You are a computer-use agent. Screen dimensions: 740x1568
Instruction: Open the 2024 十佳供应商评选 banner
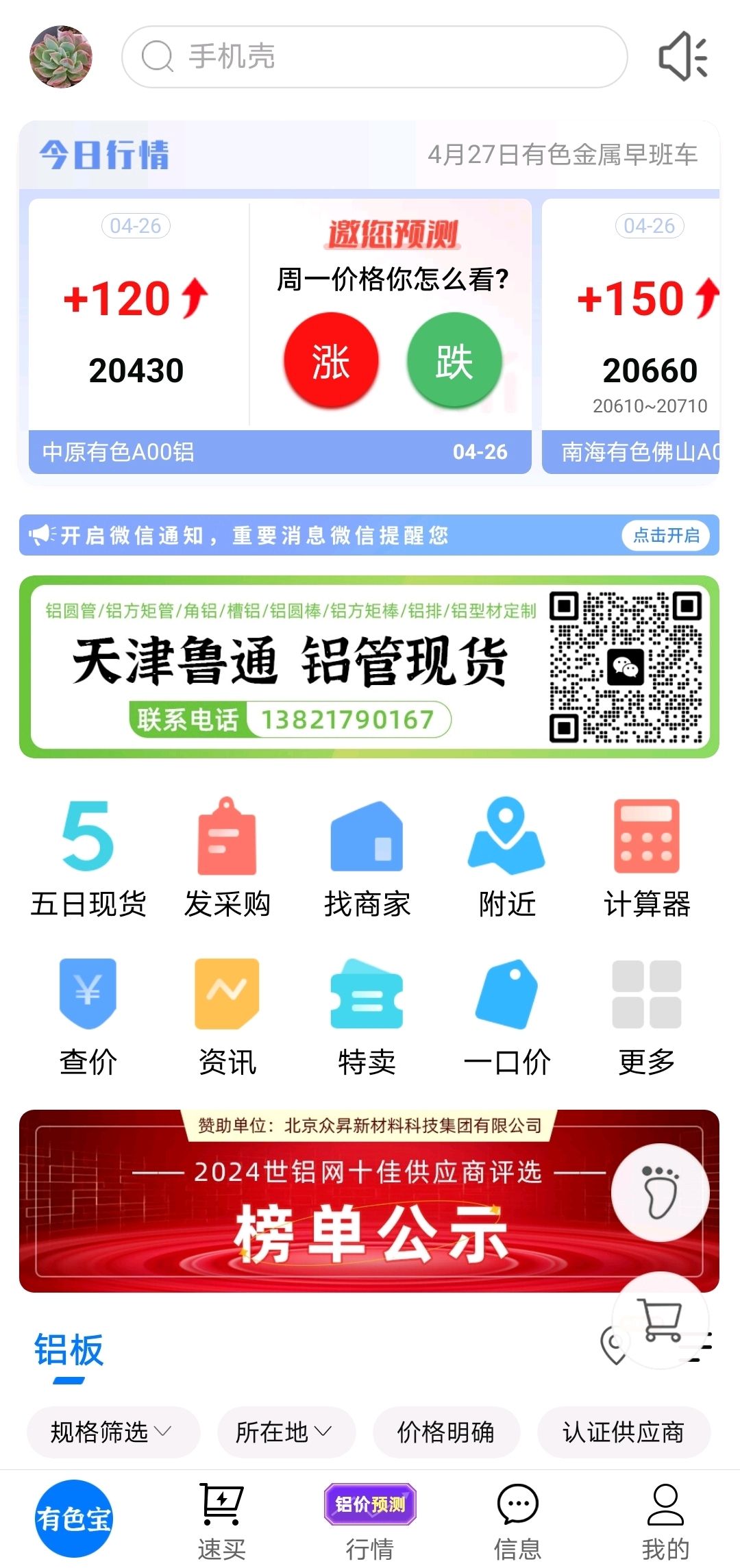tap(369, 1201)
